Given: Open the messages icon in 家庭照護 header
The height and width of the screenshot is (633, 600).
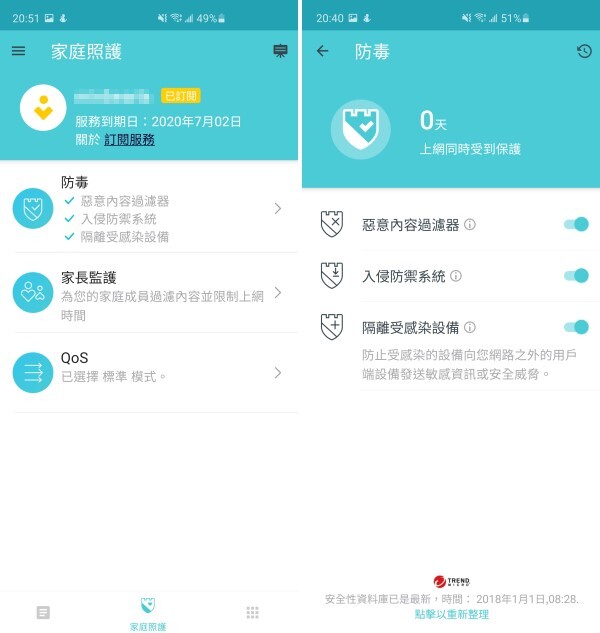Looking at the screenshot, I should 280,51.
